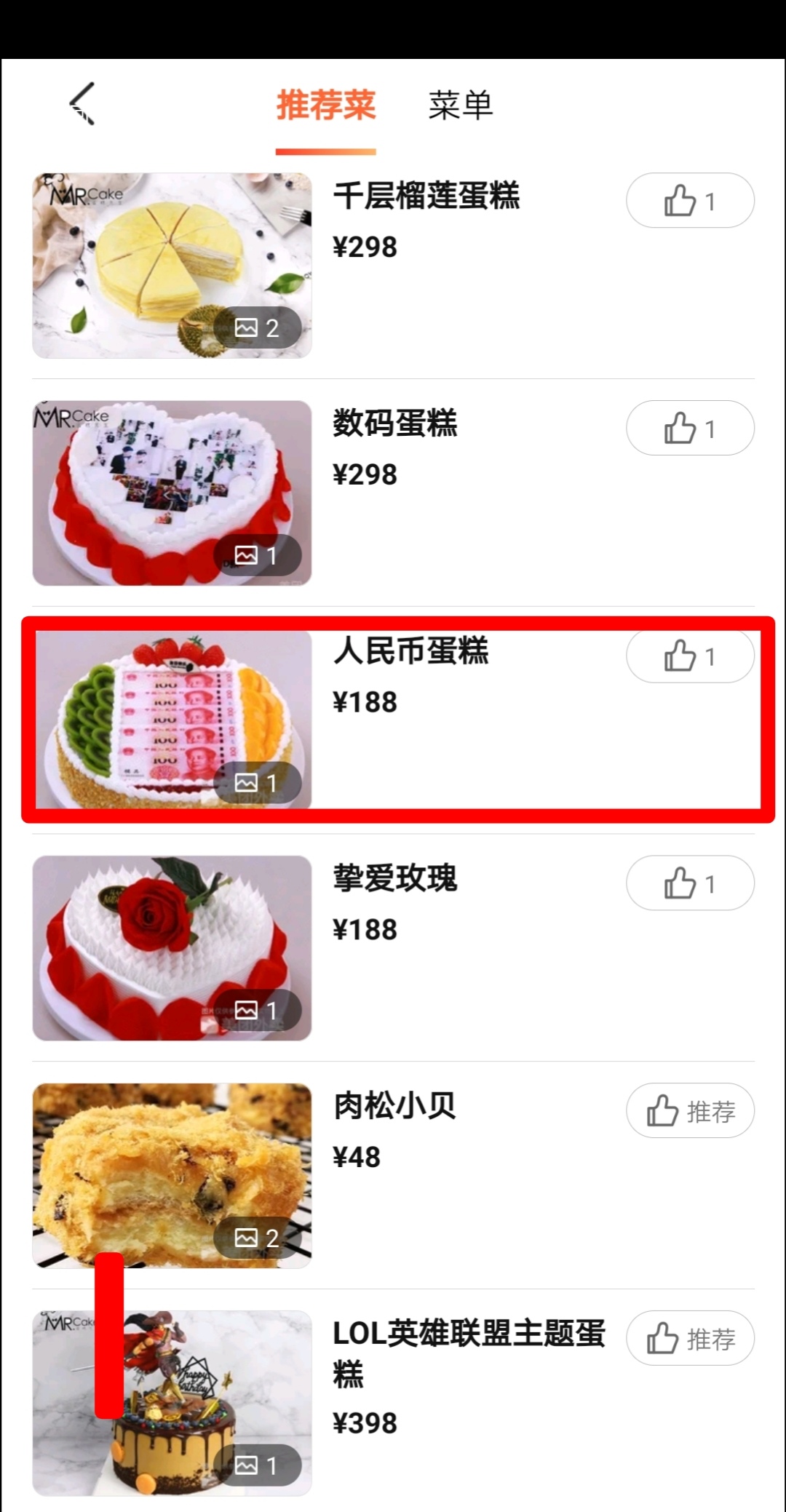Open the 数码蛋糕 photo

(172, 493)
